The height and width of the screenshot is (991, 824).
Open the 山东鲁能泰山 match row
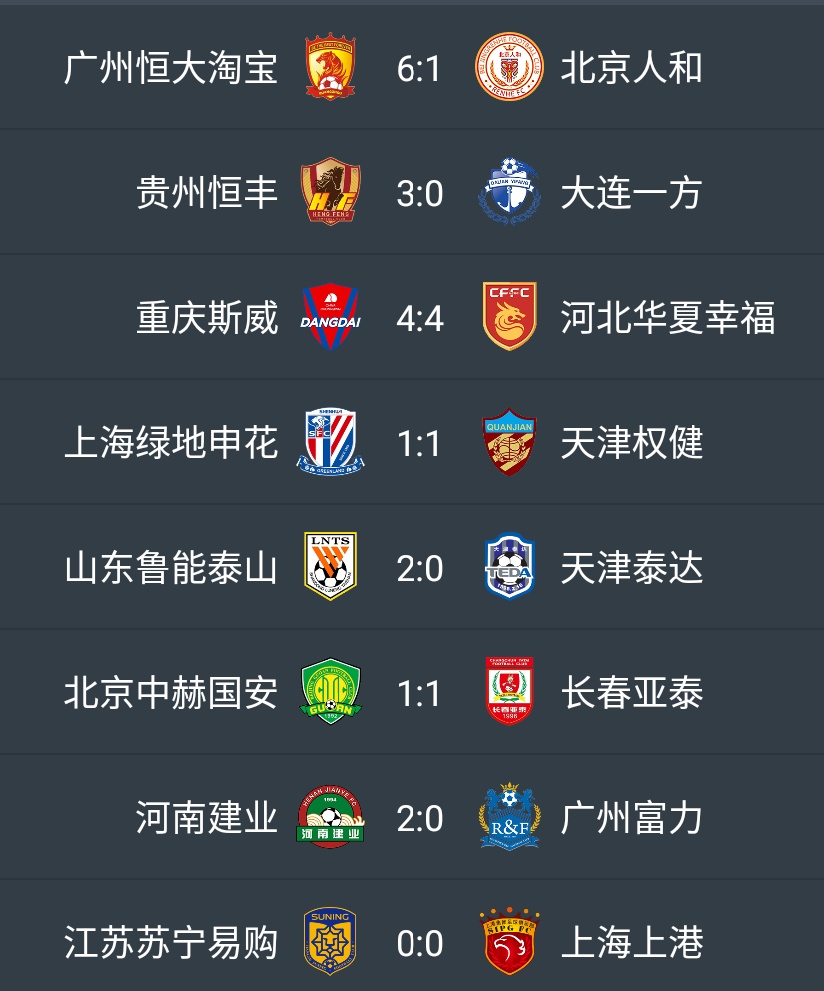pyautogui.click(x=412, y=566)
